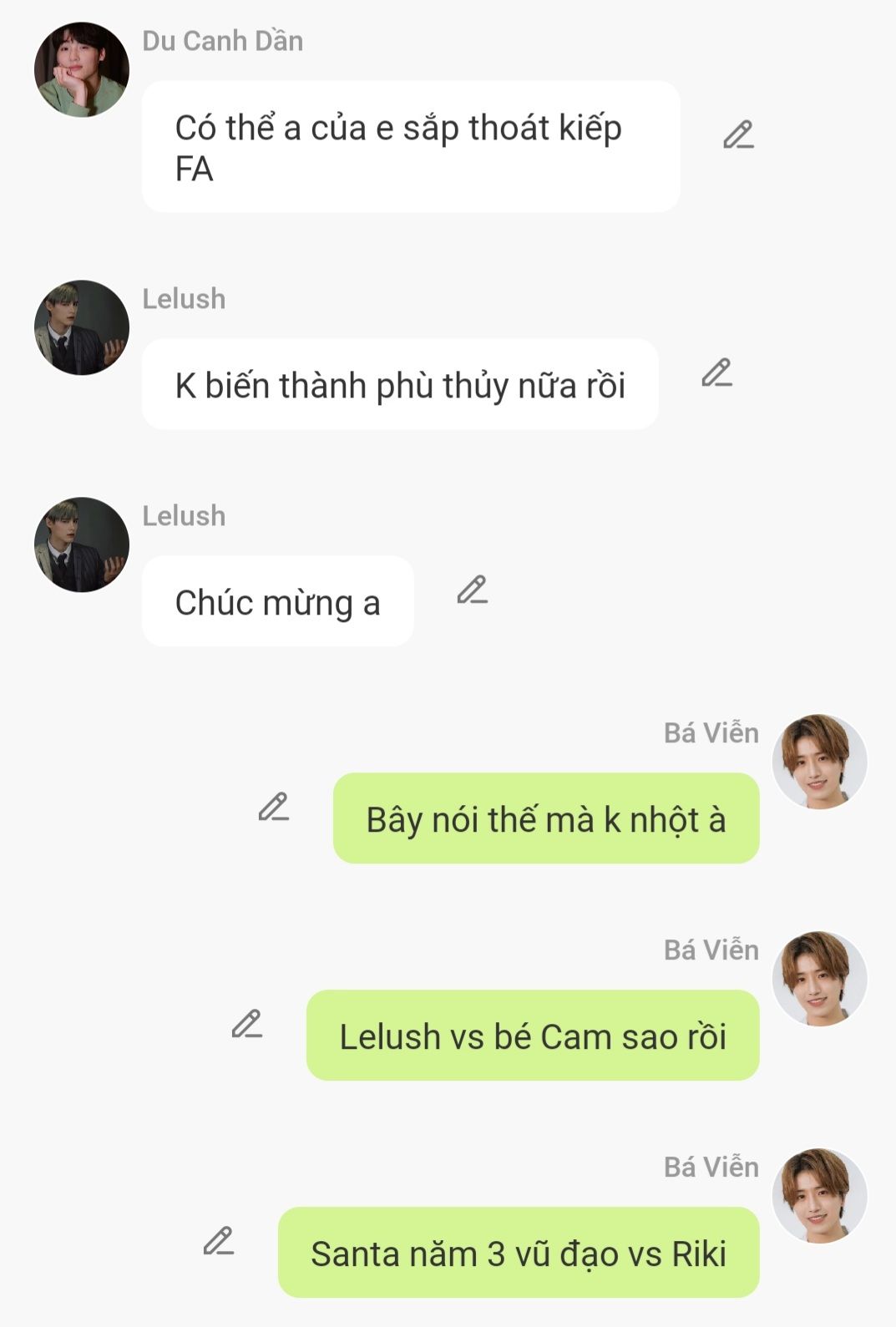Image resolution: width=896 pixels, height=1327 pixels.
Task: Edit the 'Bây nói thế mà k nhột à' message
Action: (x=273, y=808)
